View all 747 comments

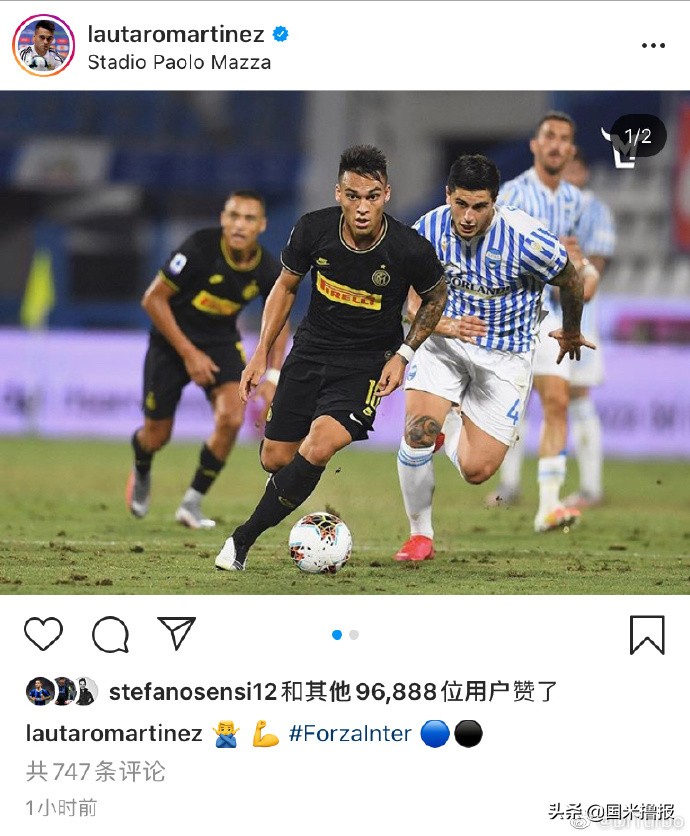point(96,771)
